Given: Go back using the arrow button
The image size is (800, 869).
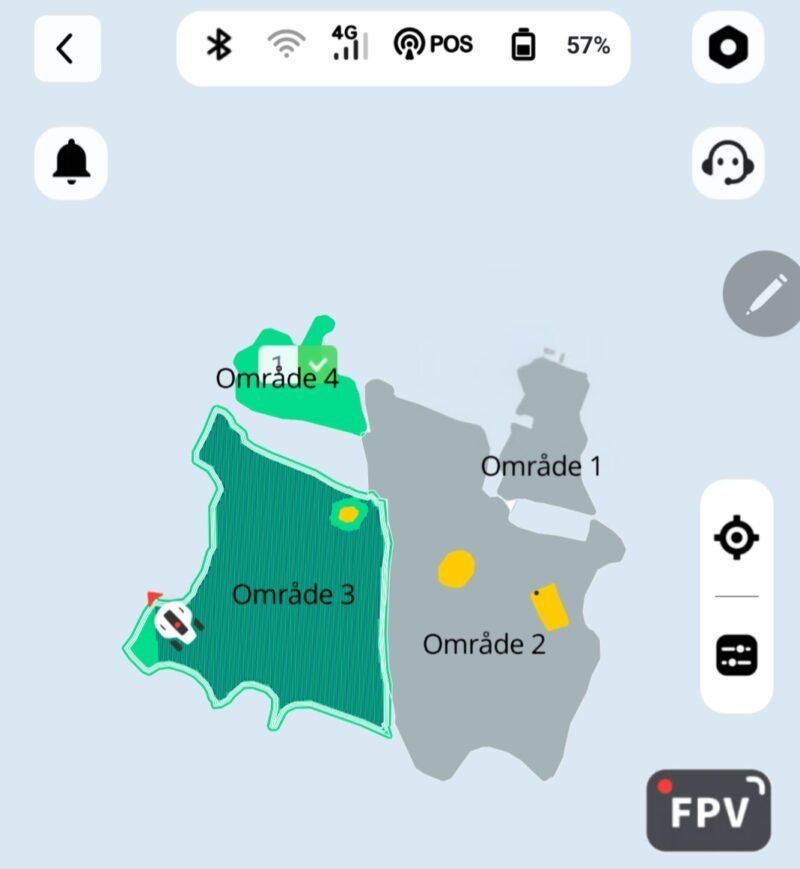Looking at the screenshot, I should click(x=66, y=48).
